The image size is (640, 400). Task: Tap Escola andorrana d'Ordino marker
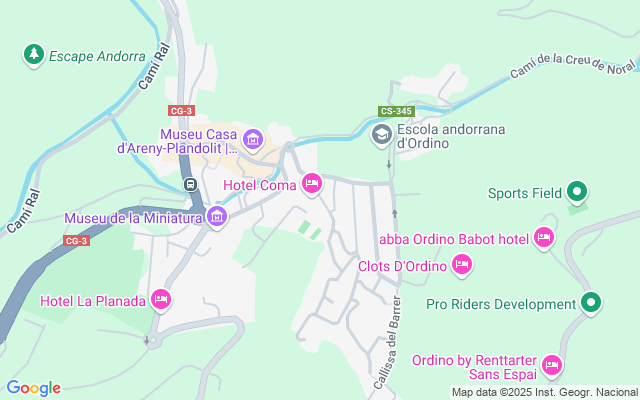(x=382, y=134)
